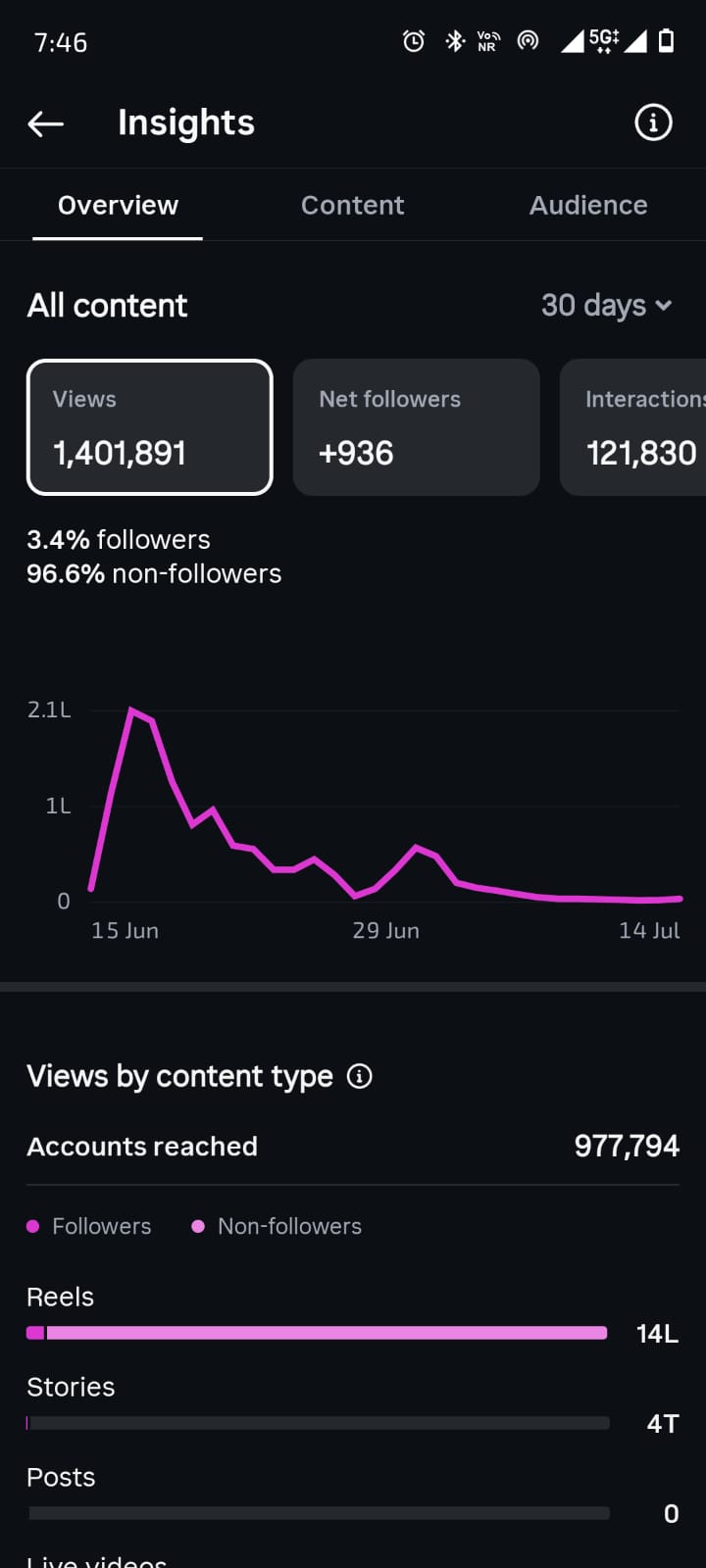
Task: Select the Overview tab
Action: click(118, 205)
